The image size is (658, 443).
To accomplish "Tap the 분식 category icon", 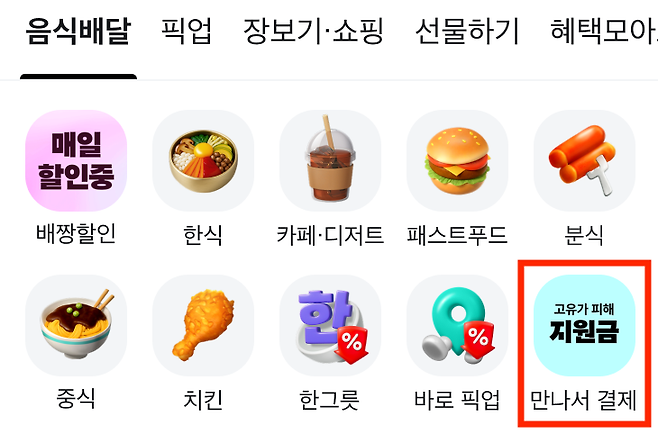I will point(585,162).
